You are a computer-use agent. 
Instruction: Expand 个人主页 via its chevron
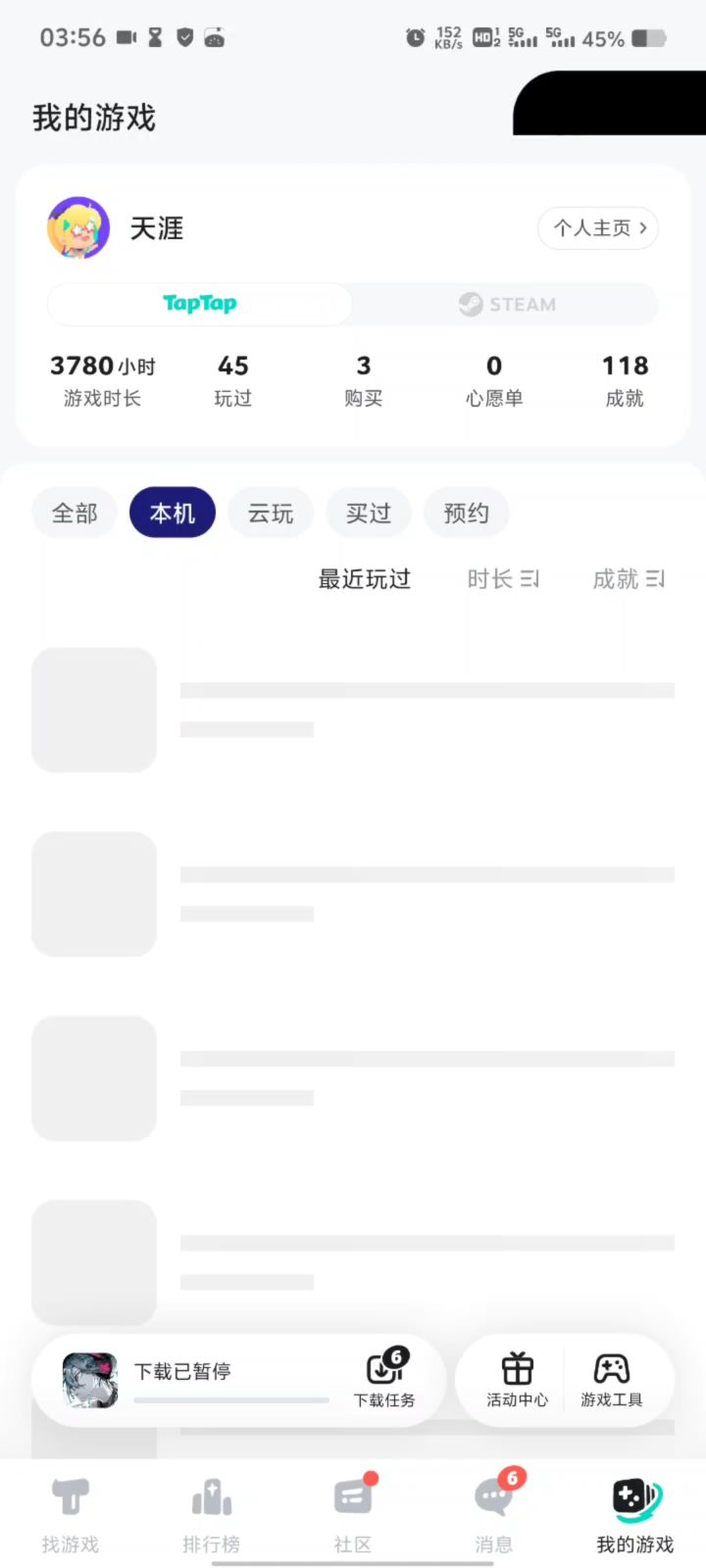click(643, 227)
